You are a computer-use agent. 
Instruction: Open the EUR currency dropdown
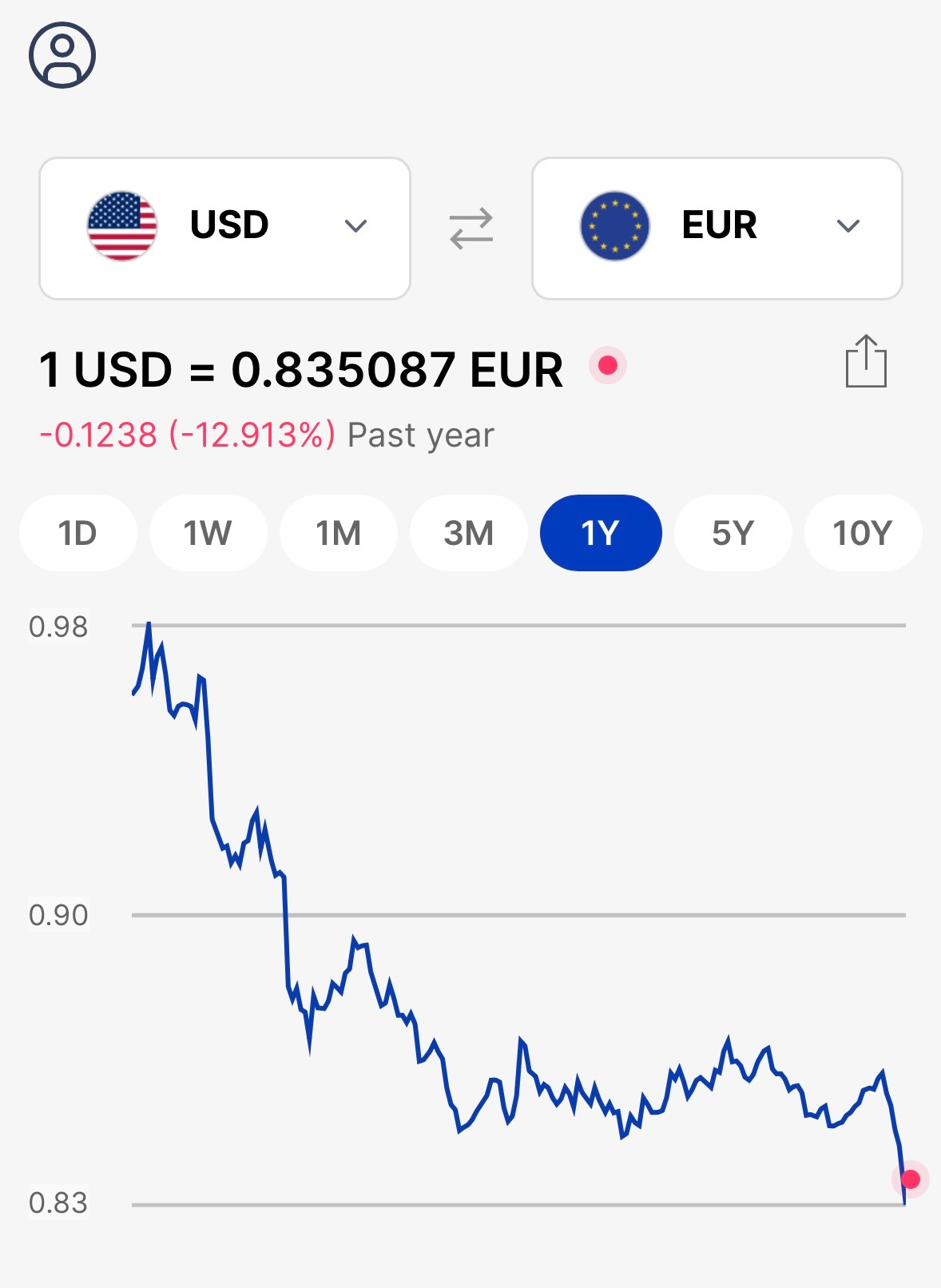(x=717, y=229)
